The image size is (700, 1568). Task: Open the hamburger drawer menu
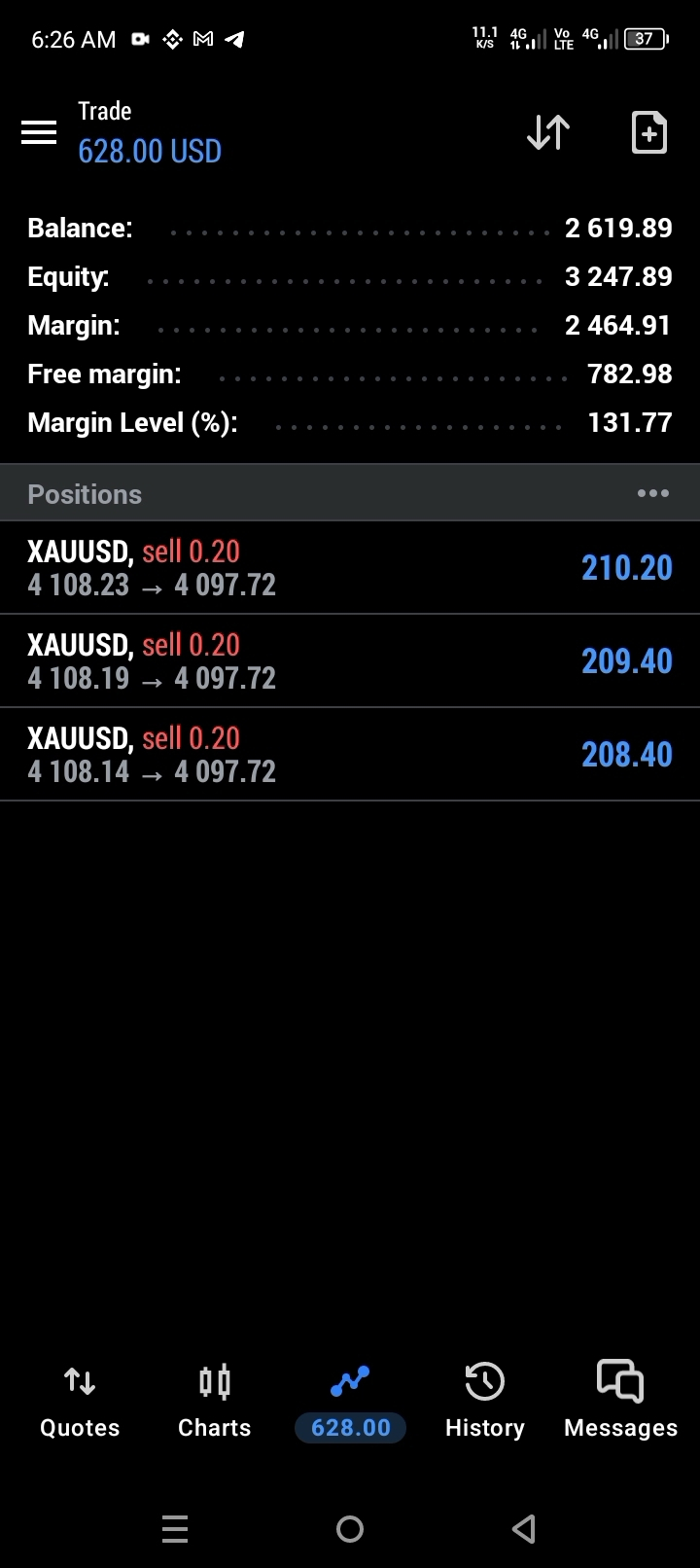pos(39,132)
